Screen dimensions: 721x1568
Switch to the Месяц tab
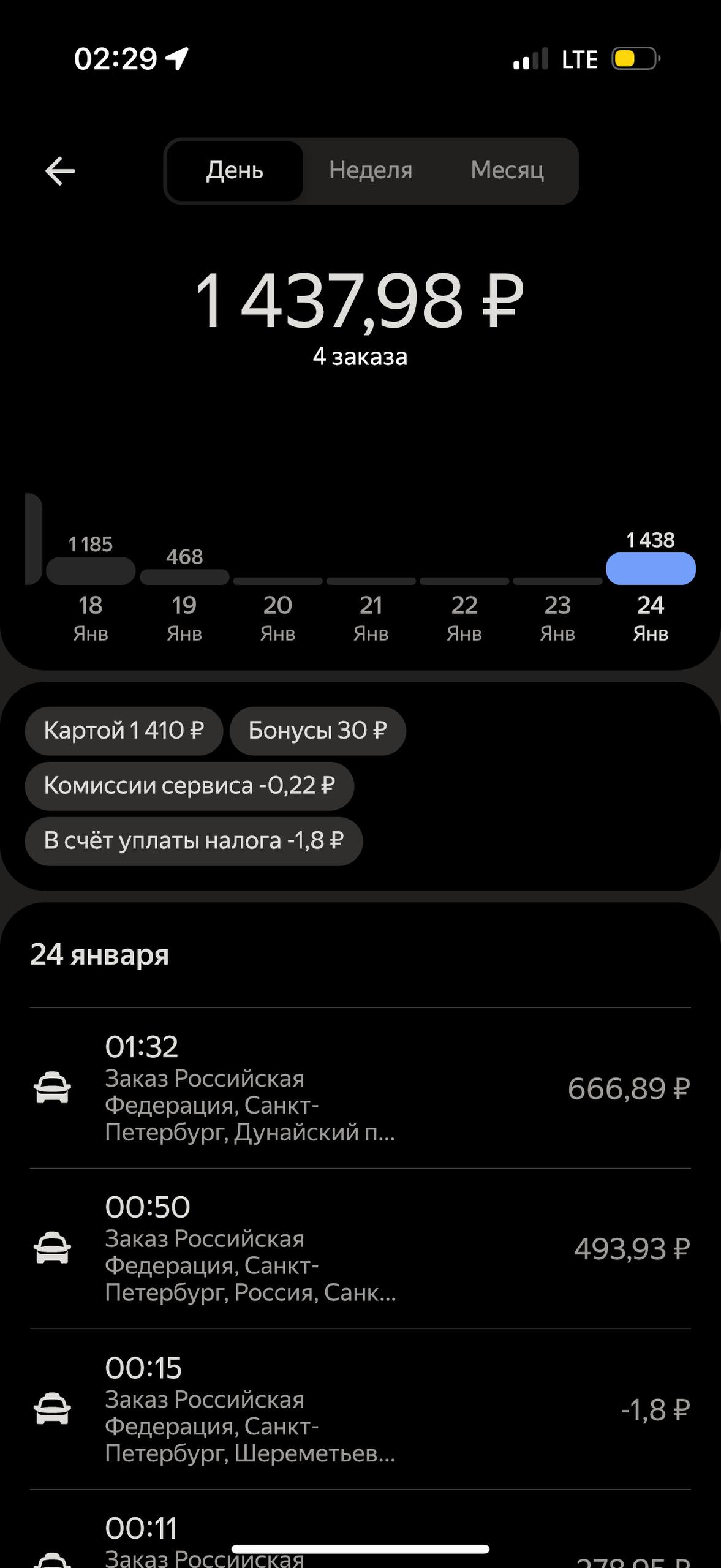pos(507,170)
